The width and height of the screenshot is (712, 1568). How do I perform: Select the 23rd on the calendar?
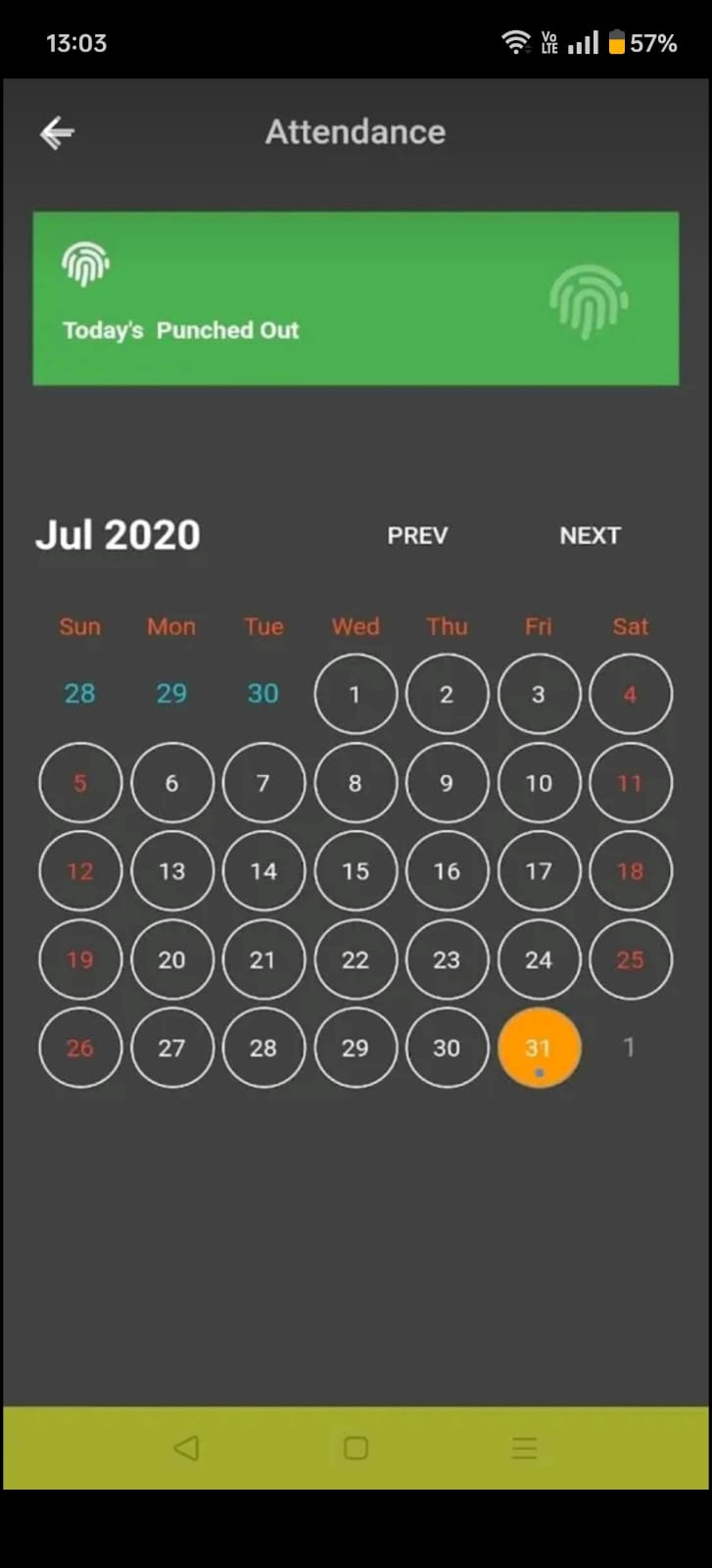click(447, 959)
